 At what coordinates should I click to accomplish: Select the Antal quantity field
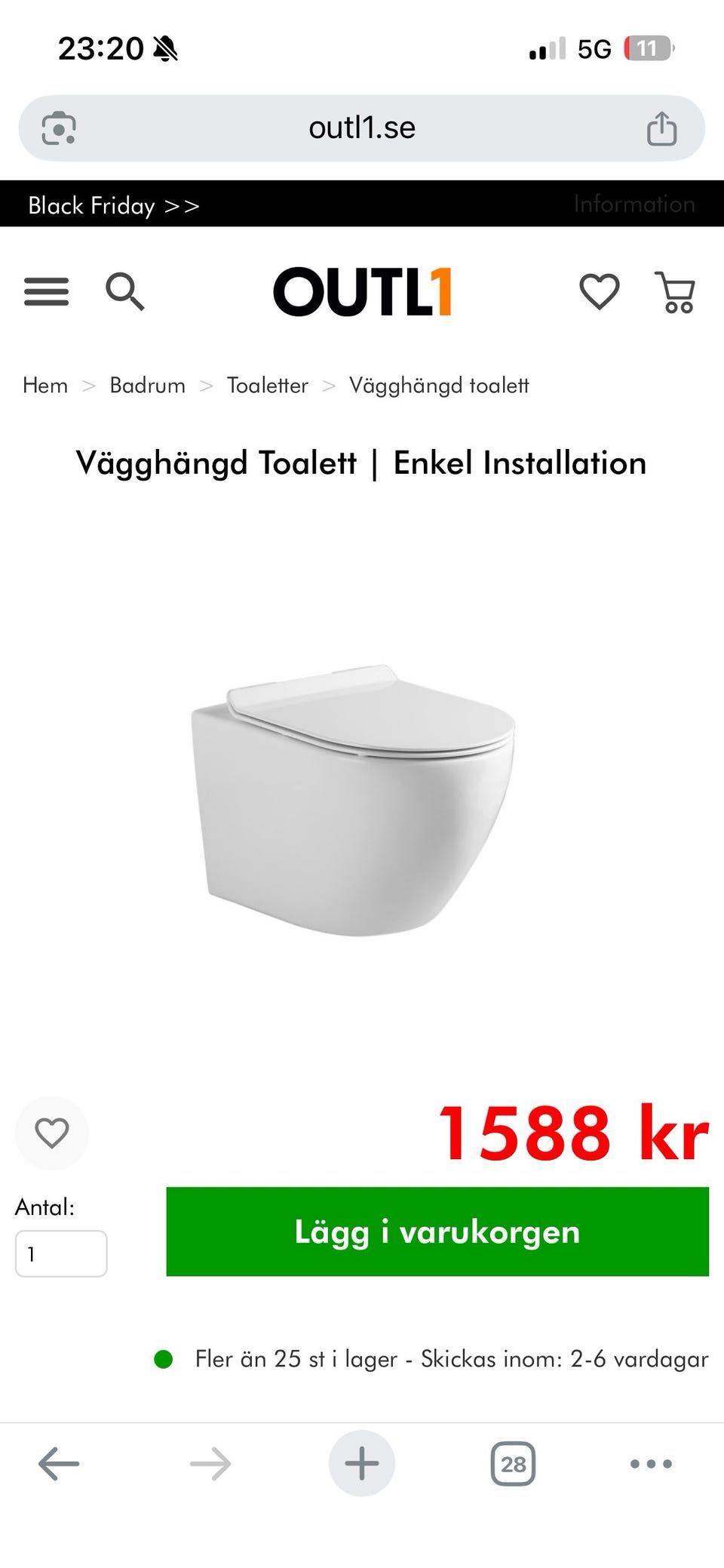[62, 1253]
